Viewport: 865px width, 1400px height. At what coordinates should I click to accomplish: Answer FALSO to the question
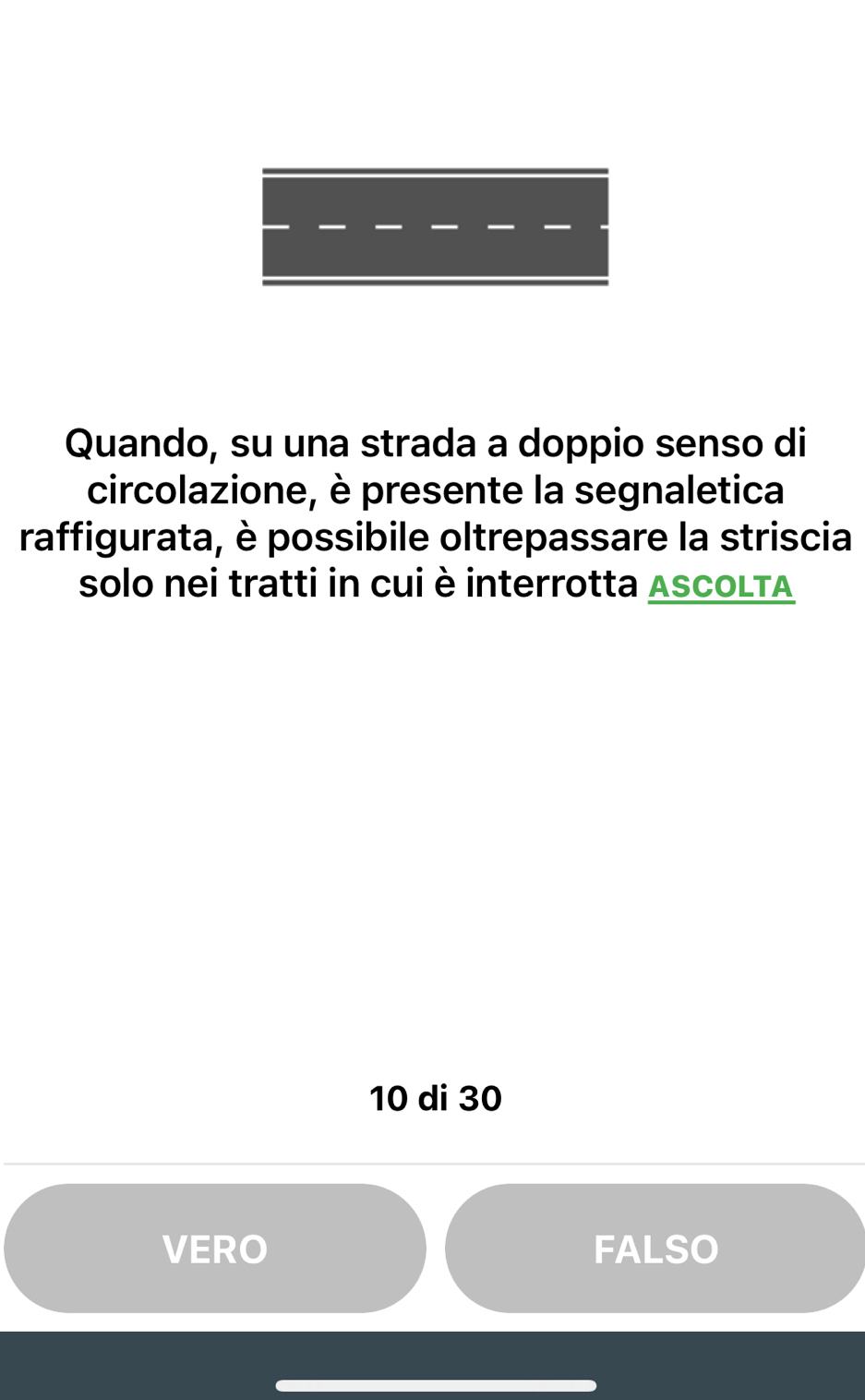(x=655, y=1248)
